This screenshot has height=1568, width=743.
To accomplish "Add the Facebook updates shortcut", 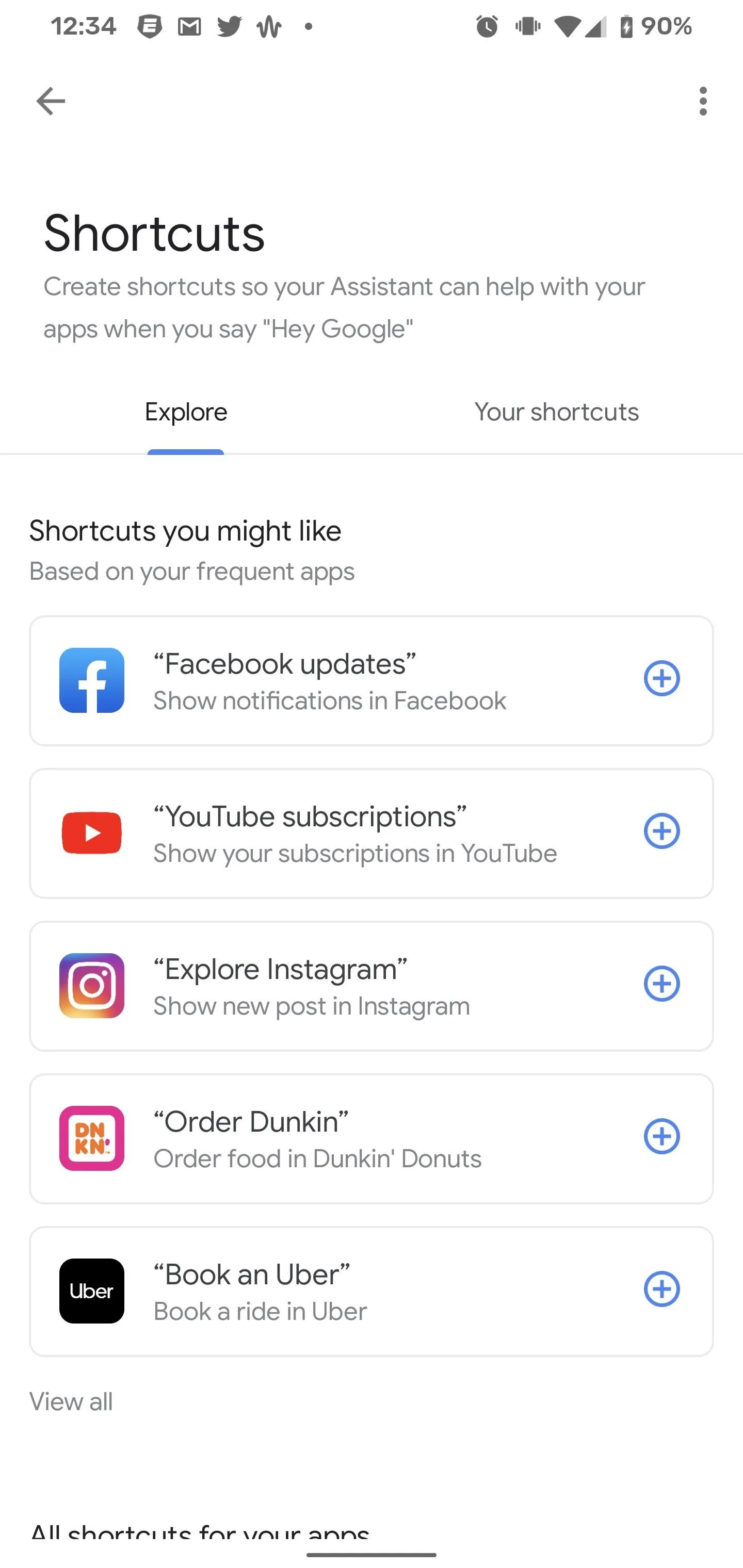I will pos(661,678).
